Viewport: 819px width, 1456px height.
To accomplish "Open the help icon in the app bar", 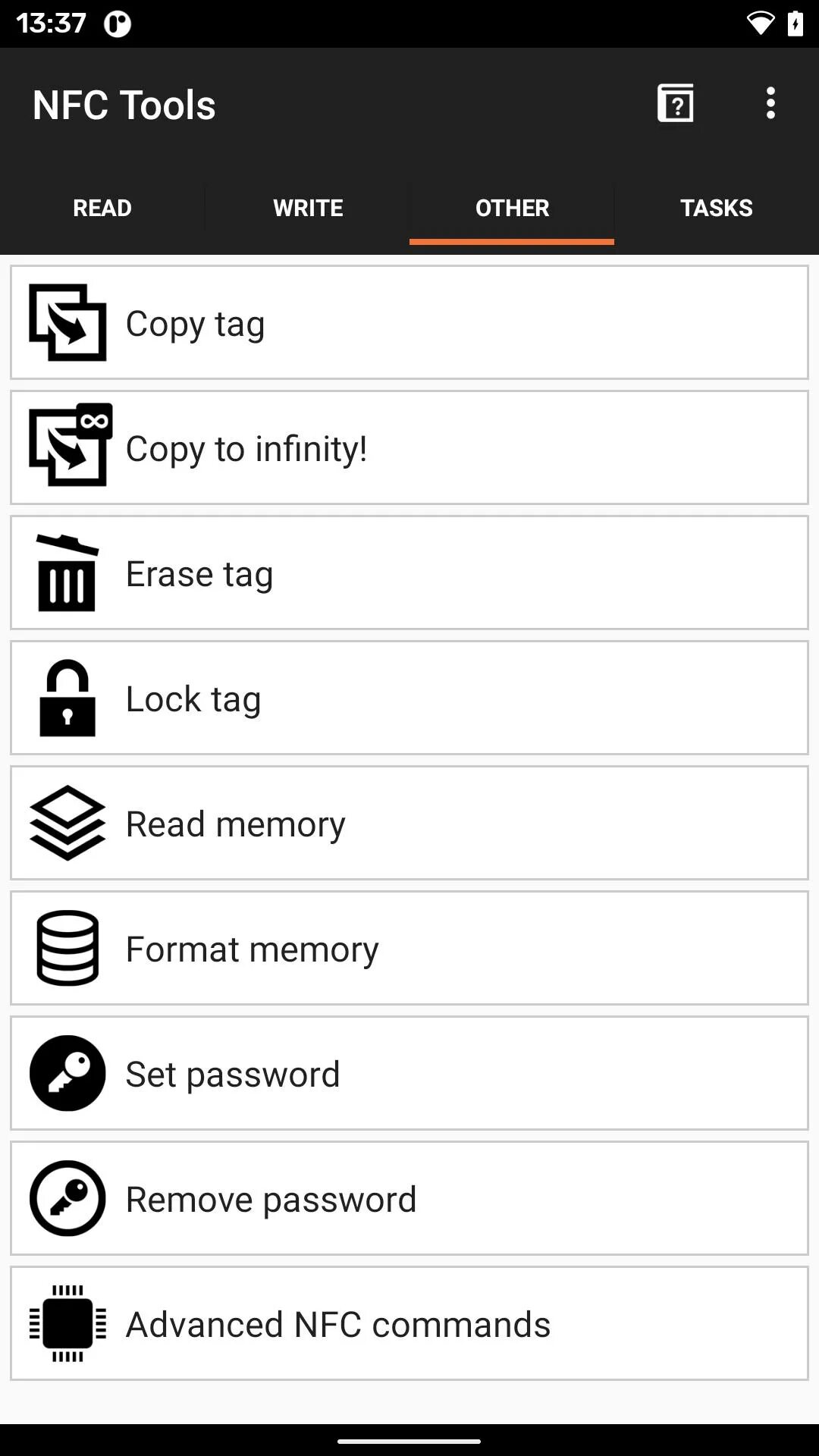I will coord(675,104).
